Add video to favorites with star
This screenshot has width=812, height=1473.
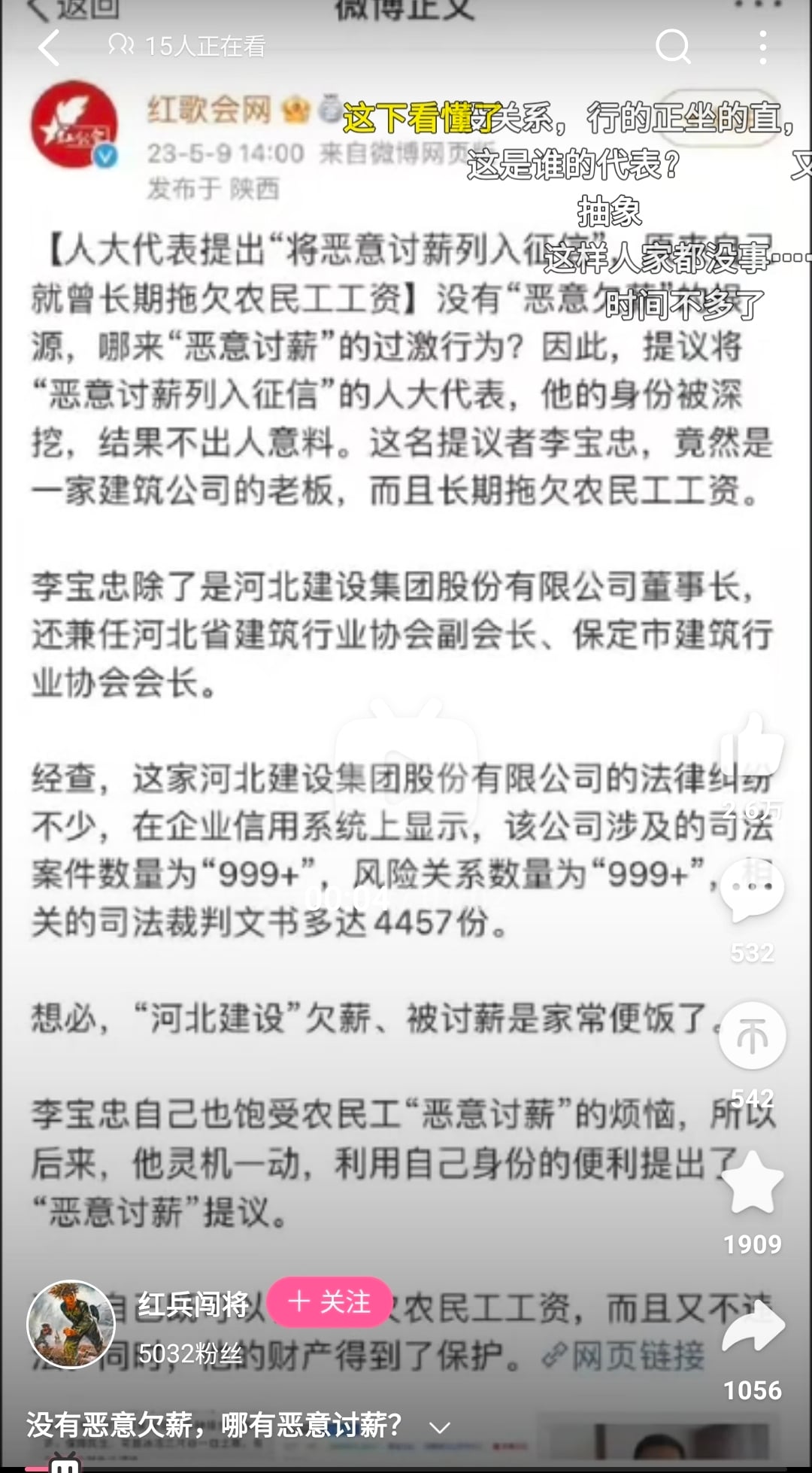(x=752, y=1184)
